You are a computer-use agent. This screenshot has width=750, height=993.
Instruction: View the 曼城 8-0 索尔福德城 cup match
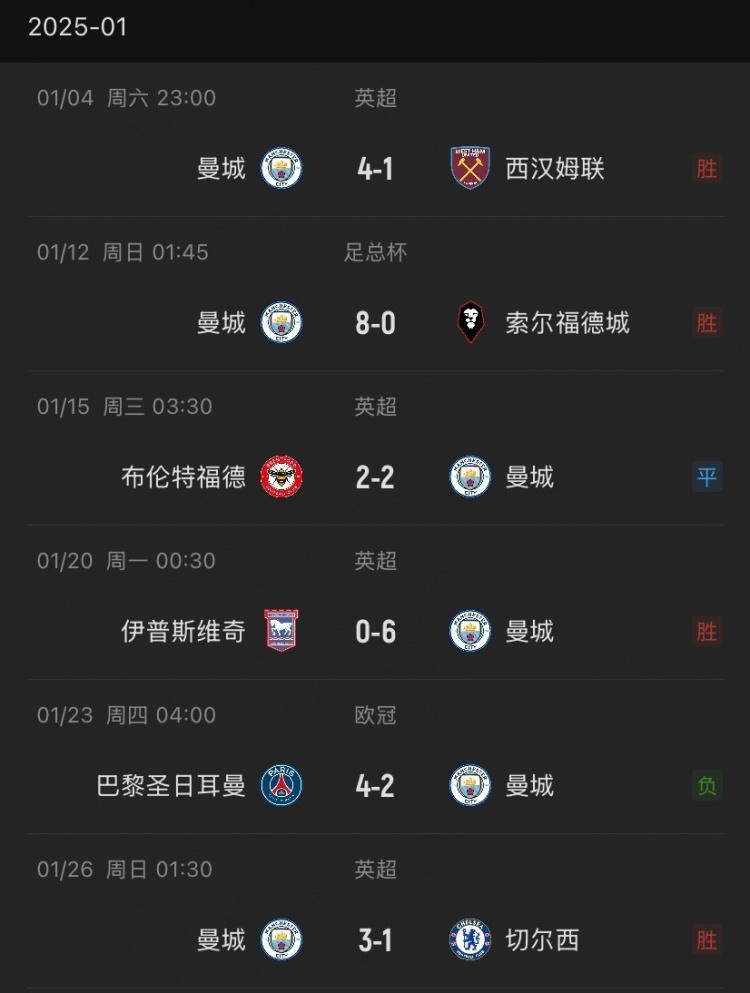click(x=375, y=322)
